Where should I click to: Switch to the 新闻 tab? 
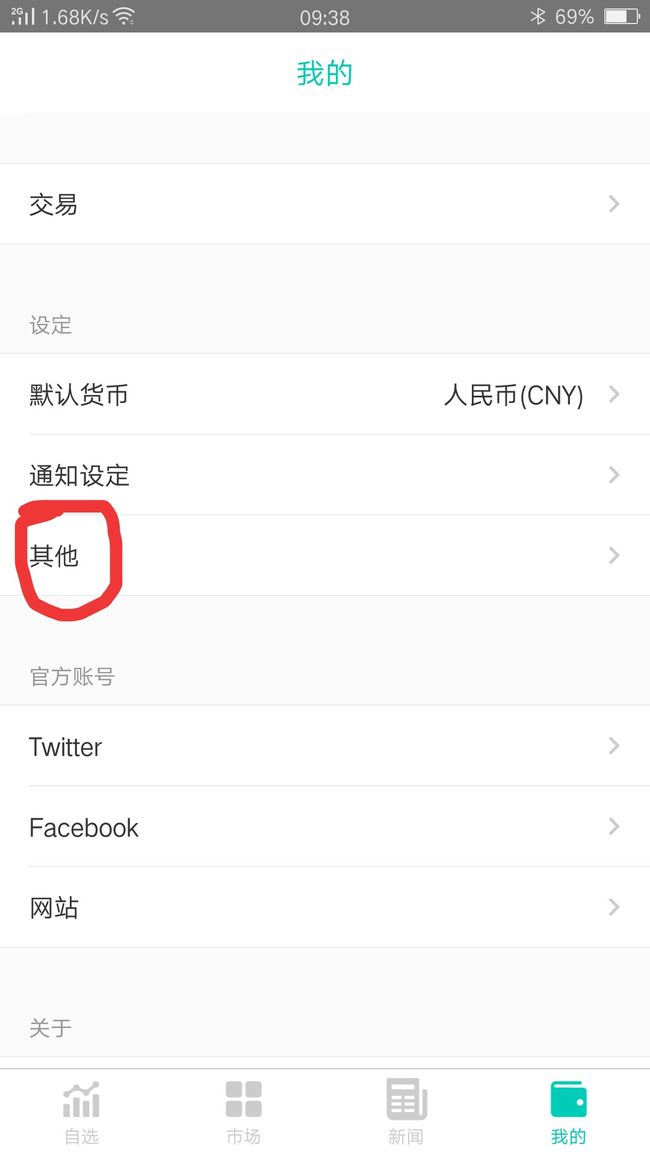pos(406,1112)
